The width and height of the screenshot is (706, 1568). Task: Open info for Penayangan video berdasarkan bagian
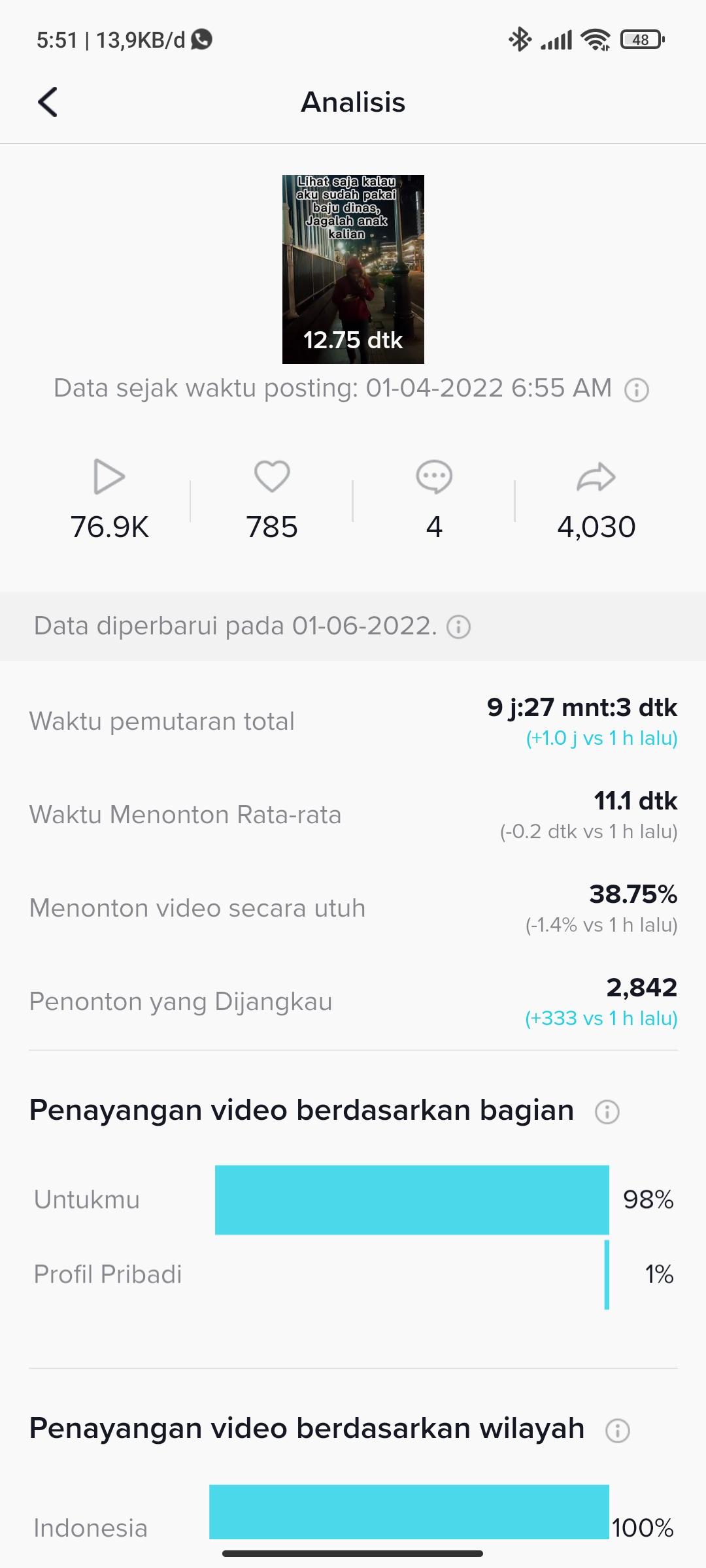click(x=607, y=1111)
